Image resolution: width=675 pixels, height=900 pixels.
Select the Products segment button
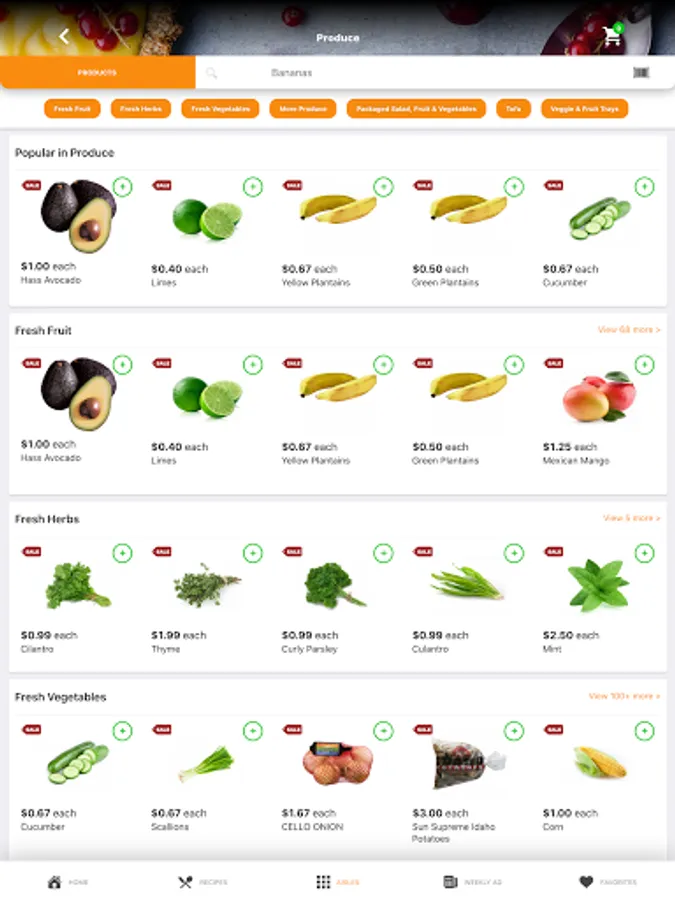(98, 72)
